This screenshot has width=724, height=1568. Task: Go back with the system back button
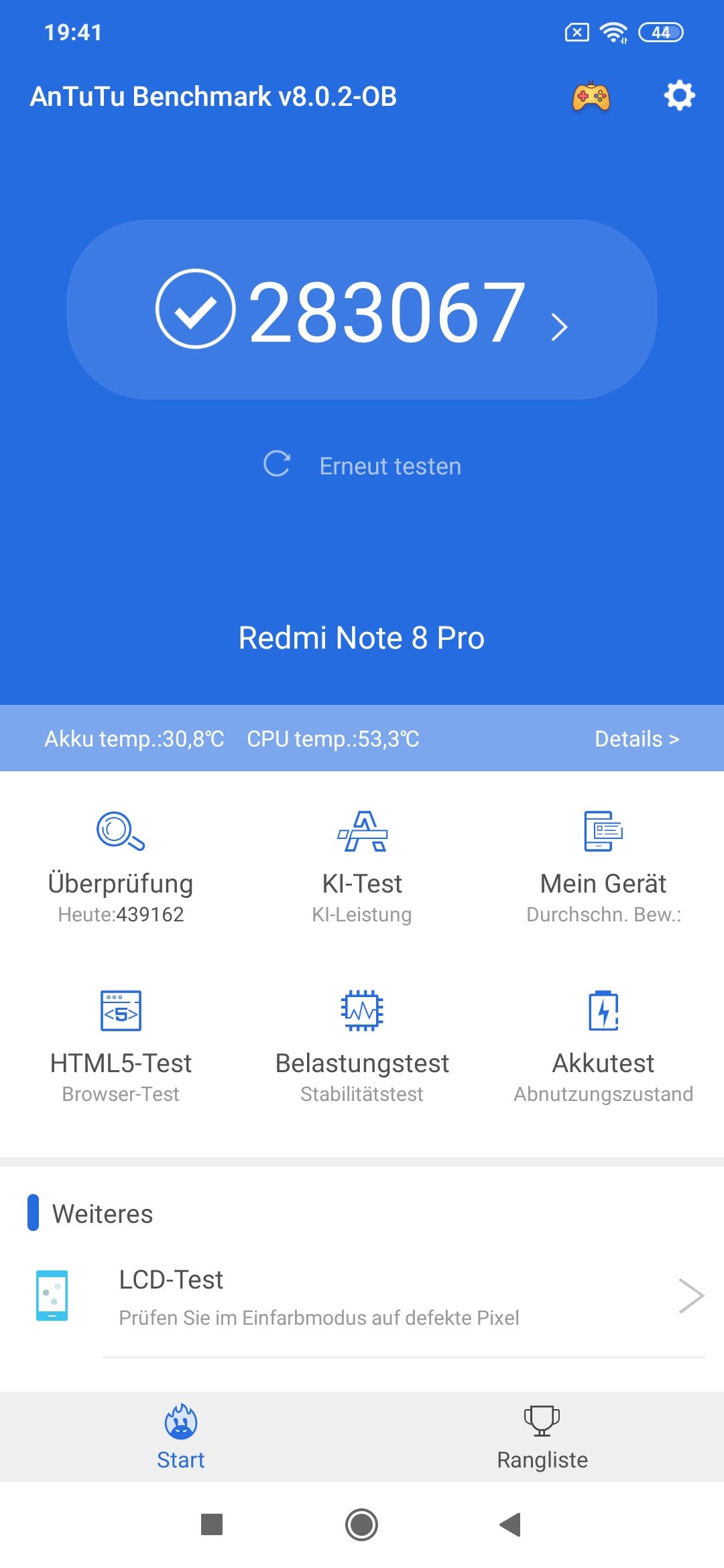pyautogui.click(x=511, y=1524)
